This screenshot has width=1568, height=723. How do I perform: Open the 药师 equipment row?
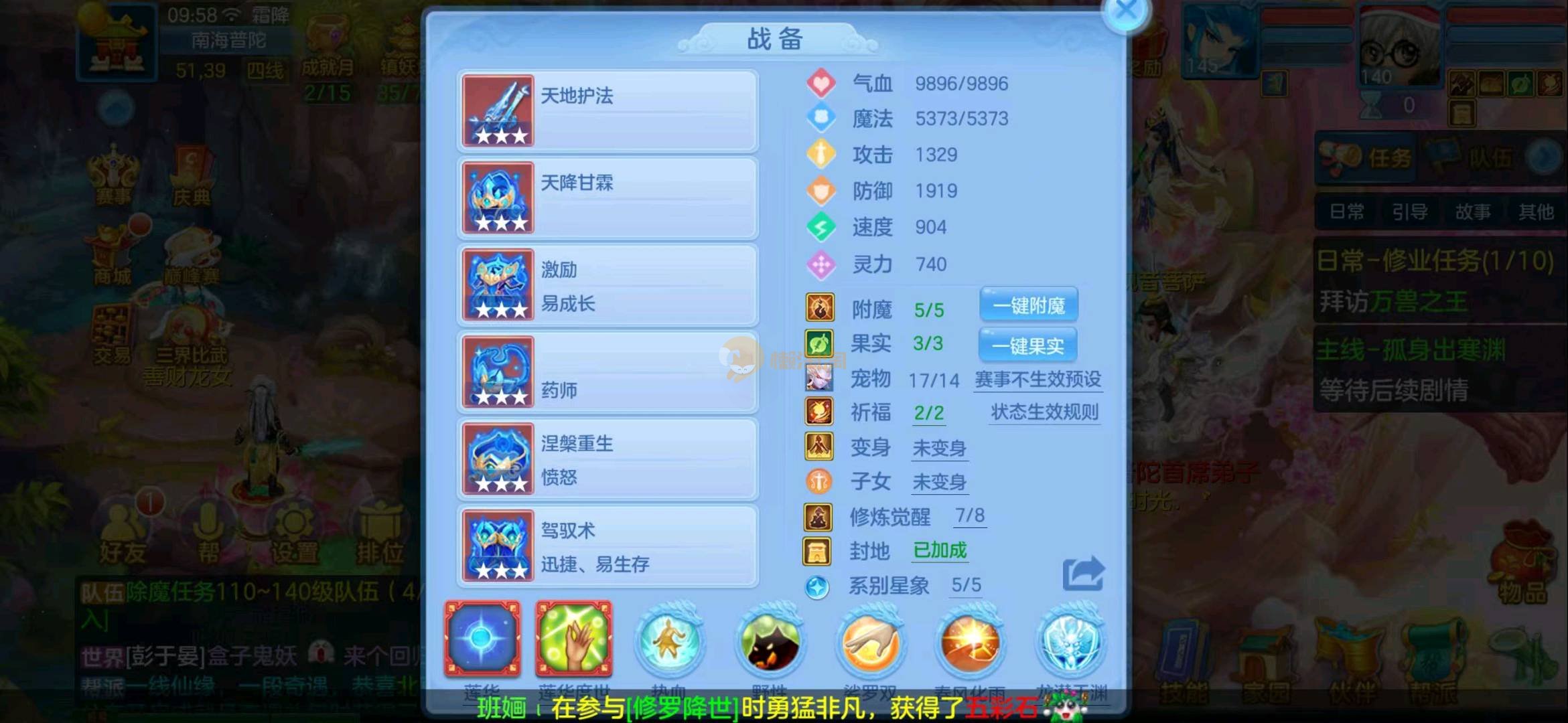coord(608,372)
